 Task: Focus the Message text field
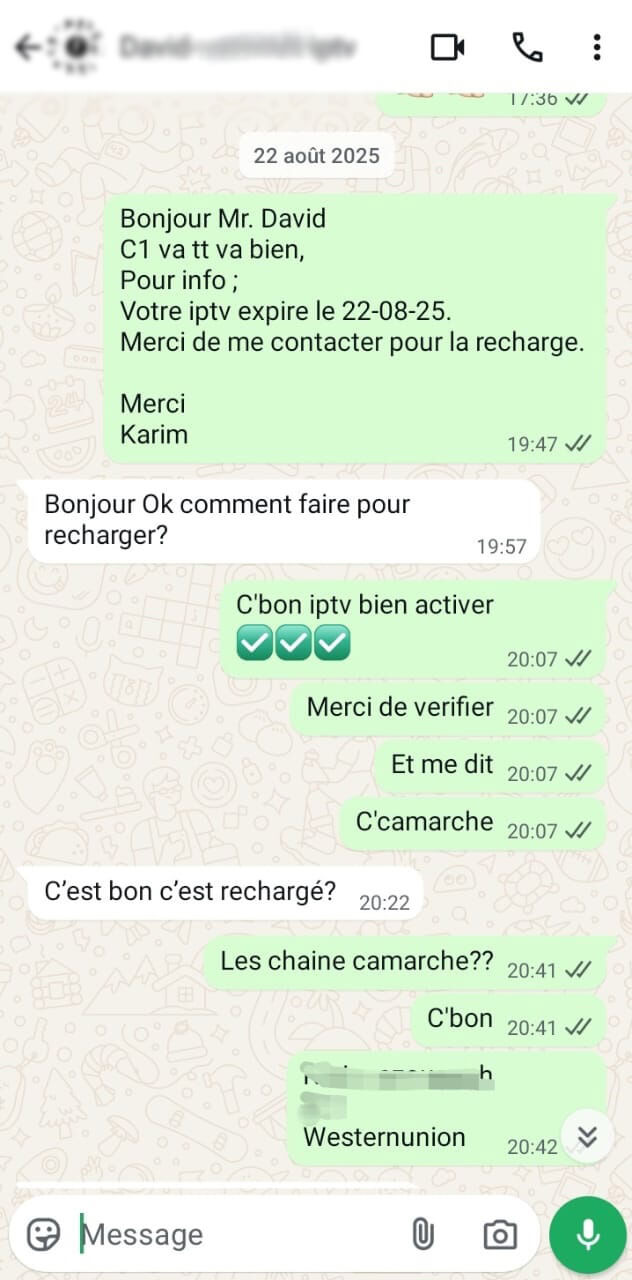coord(240,1235)
